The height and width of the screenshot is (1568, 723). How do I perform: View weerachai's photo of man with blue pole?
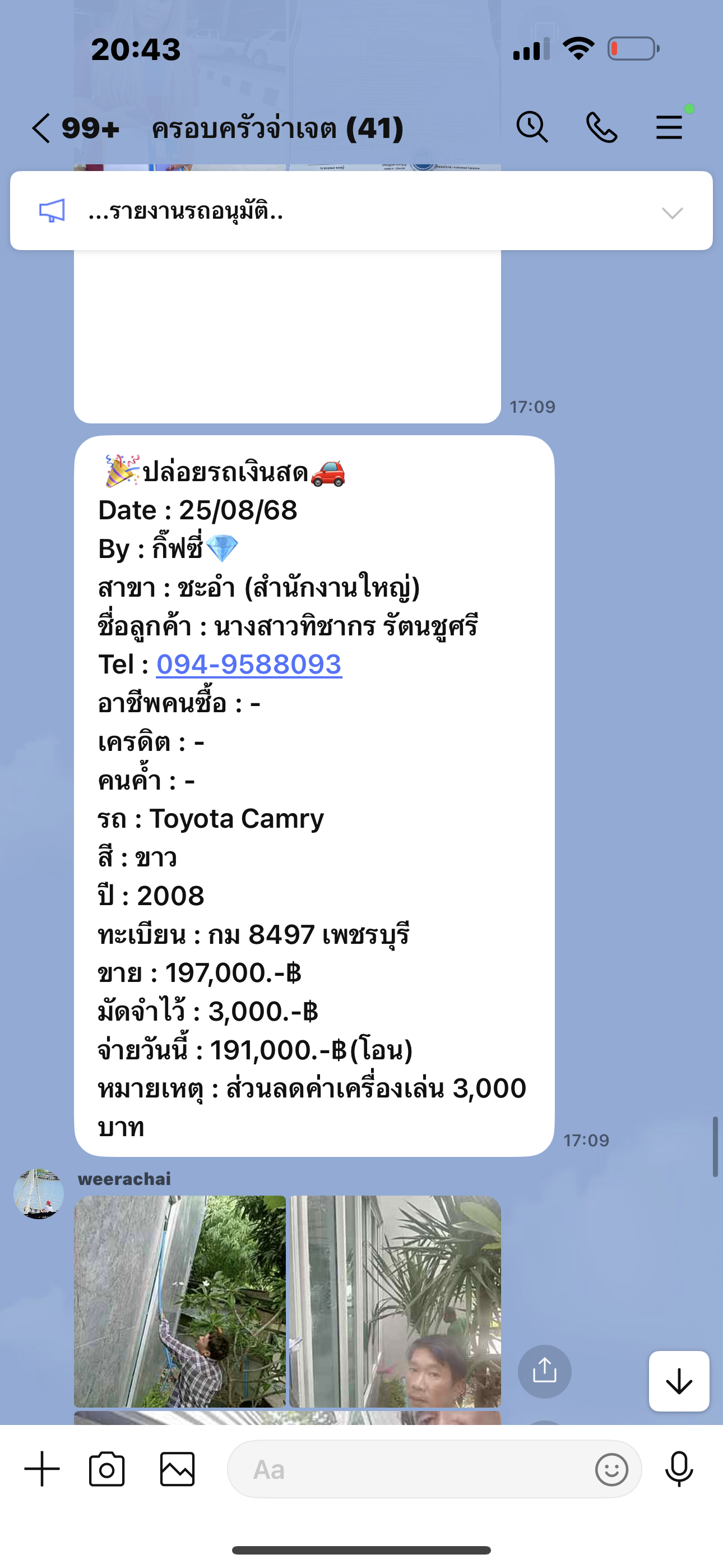(x=180, y=1300)
